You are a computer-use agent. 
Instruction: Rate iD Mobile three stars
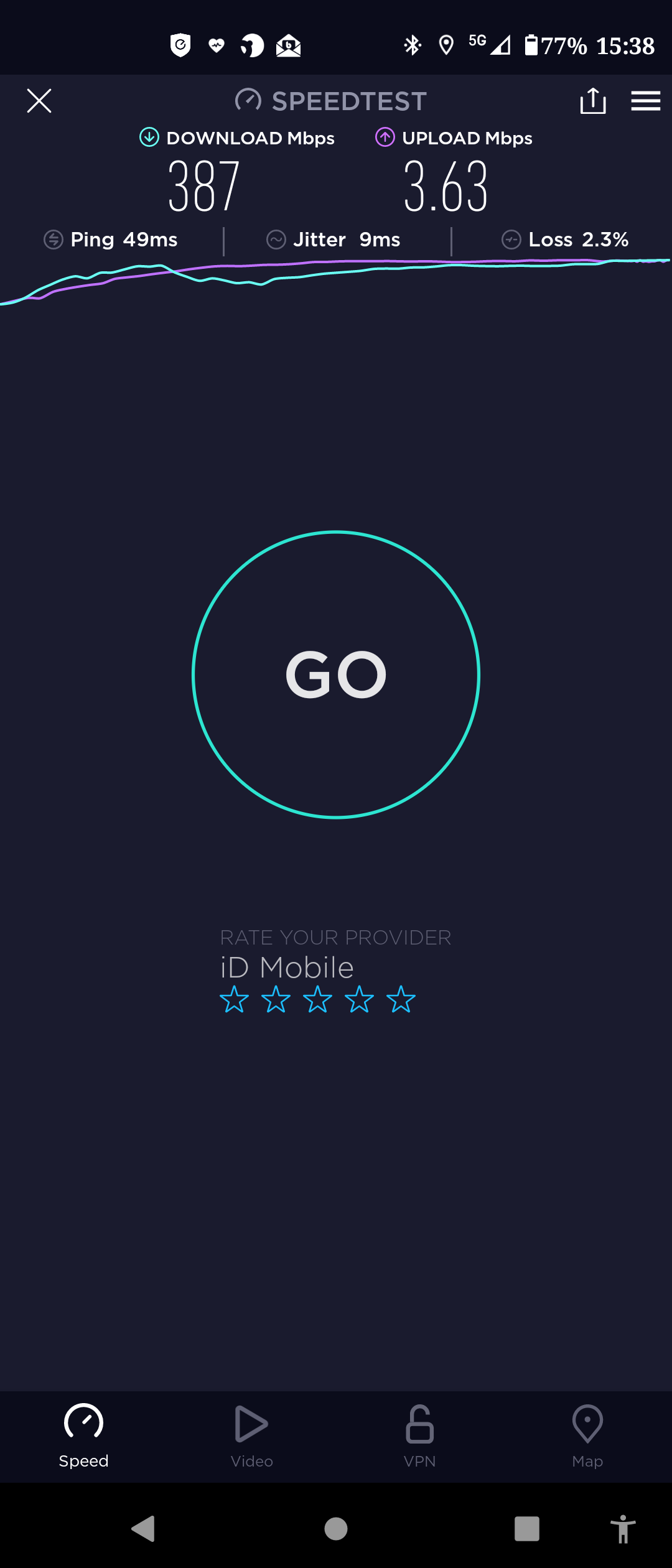pyautogui.click(x=317, y=999)
